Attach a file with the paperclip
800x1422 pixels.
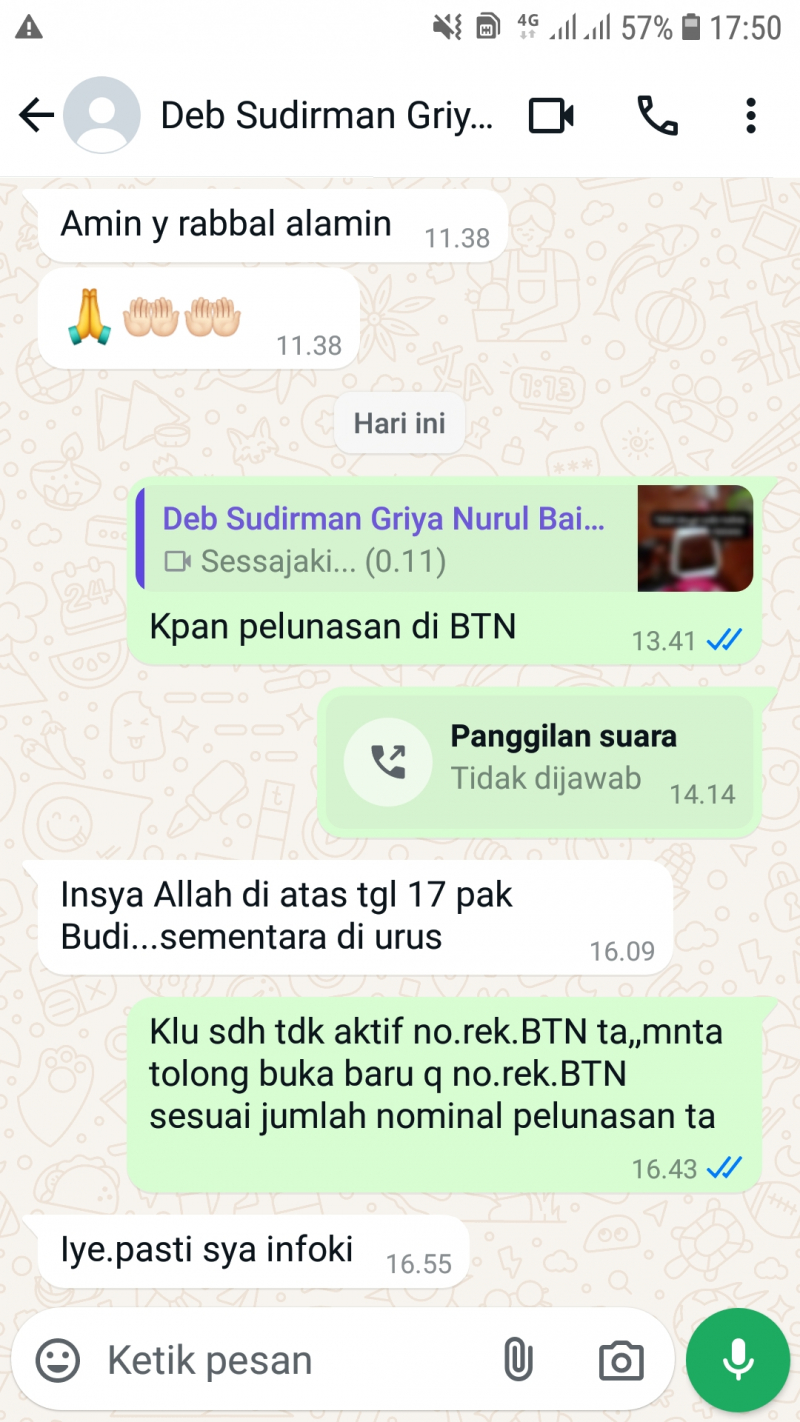(516, 1360)
